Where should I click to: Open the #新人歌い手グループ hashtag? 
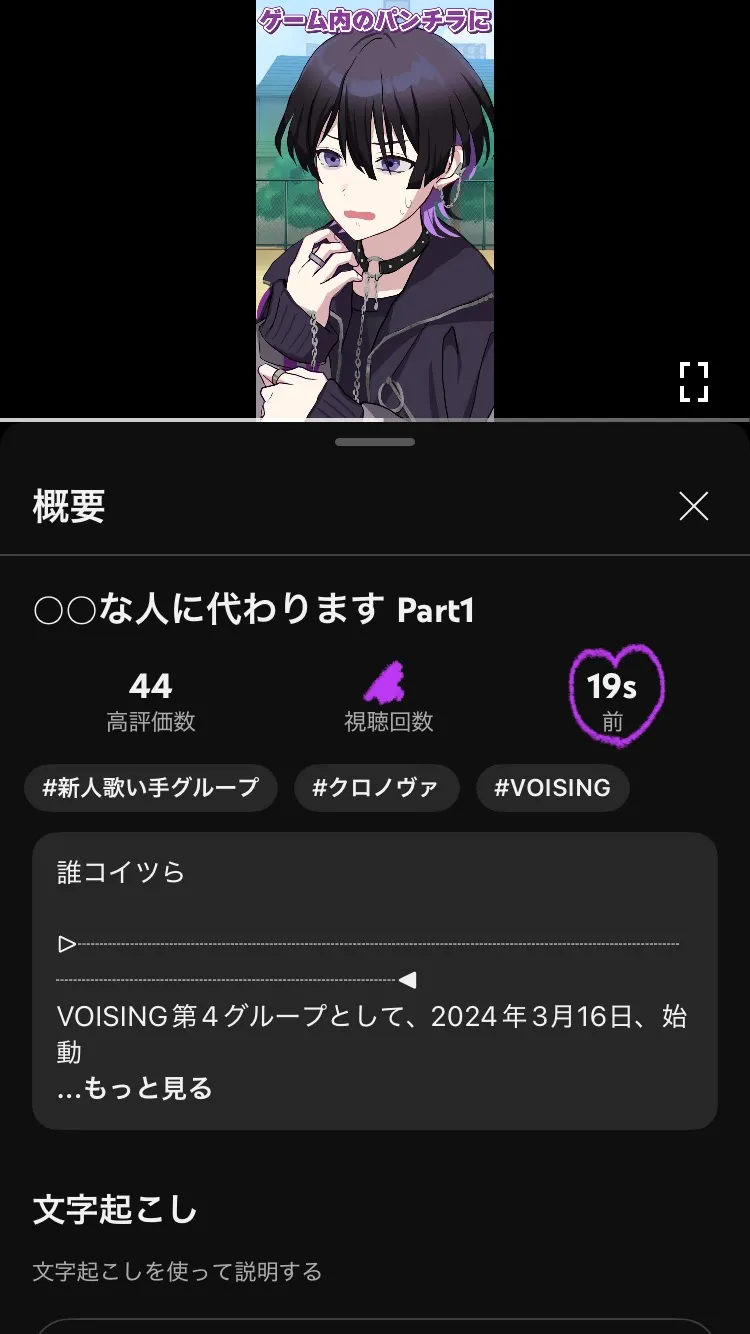150,788
